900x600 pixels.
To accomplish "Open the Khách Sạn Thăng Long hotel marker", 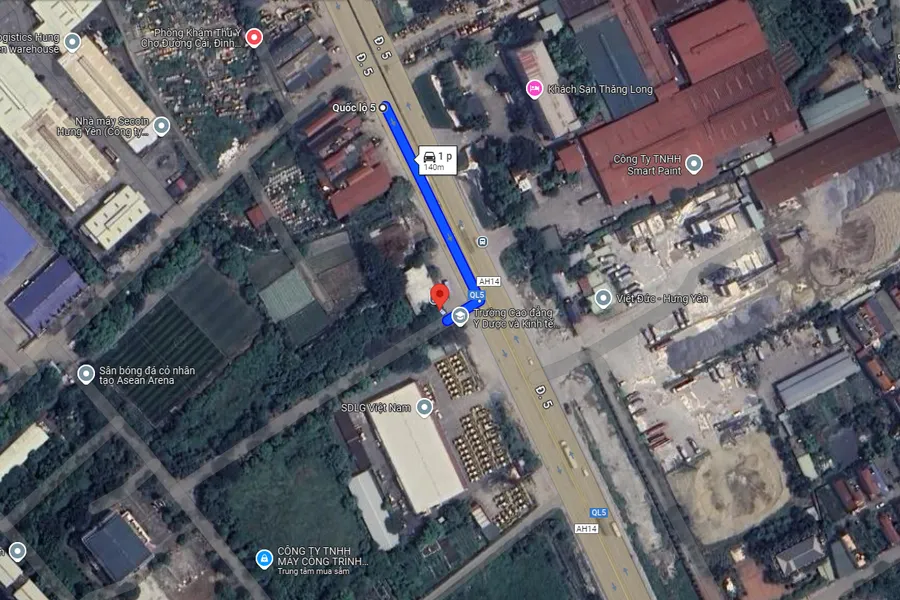I will pos(534,90).
